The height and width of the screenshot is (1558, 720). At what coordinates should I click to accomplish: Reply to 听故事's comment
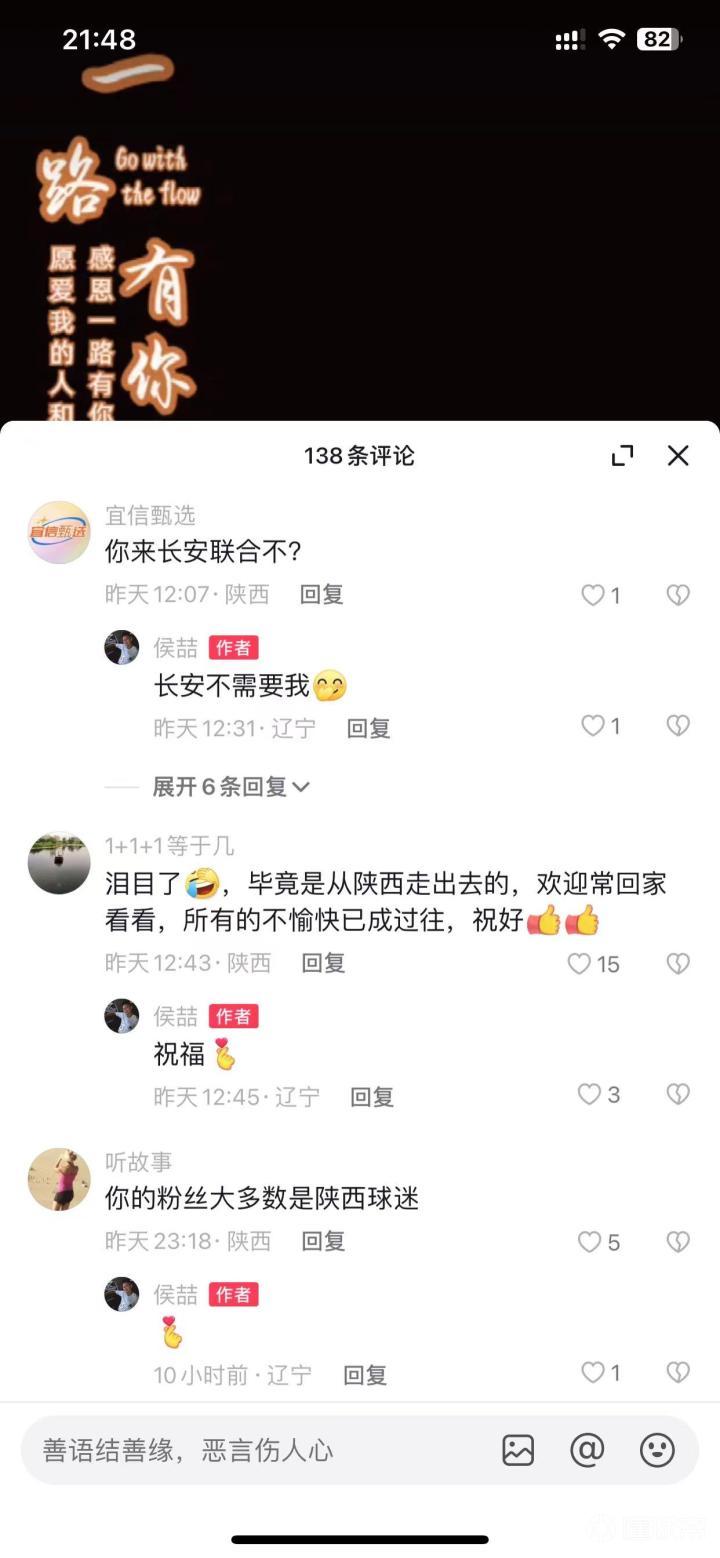[324, 1241]
